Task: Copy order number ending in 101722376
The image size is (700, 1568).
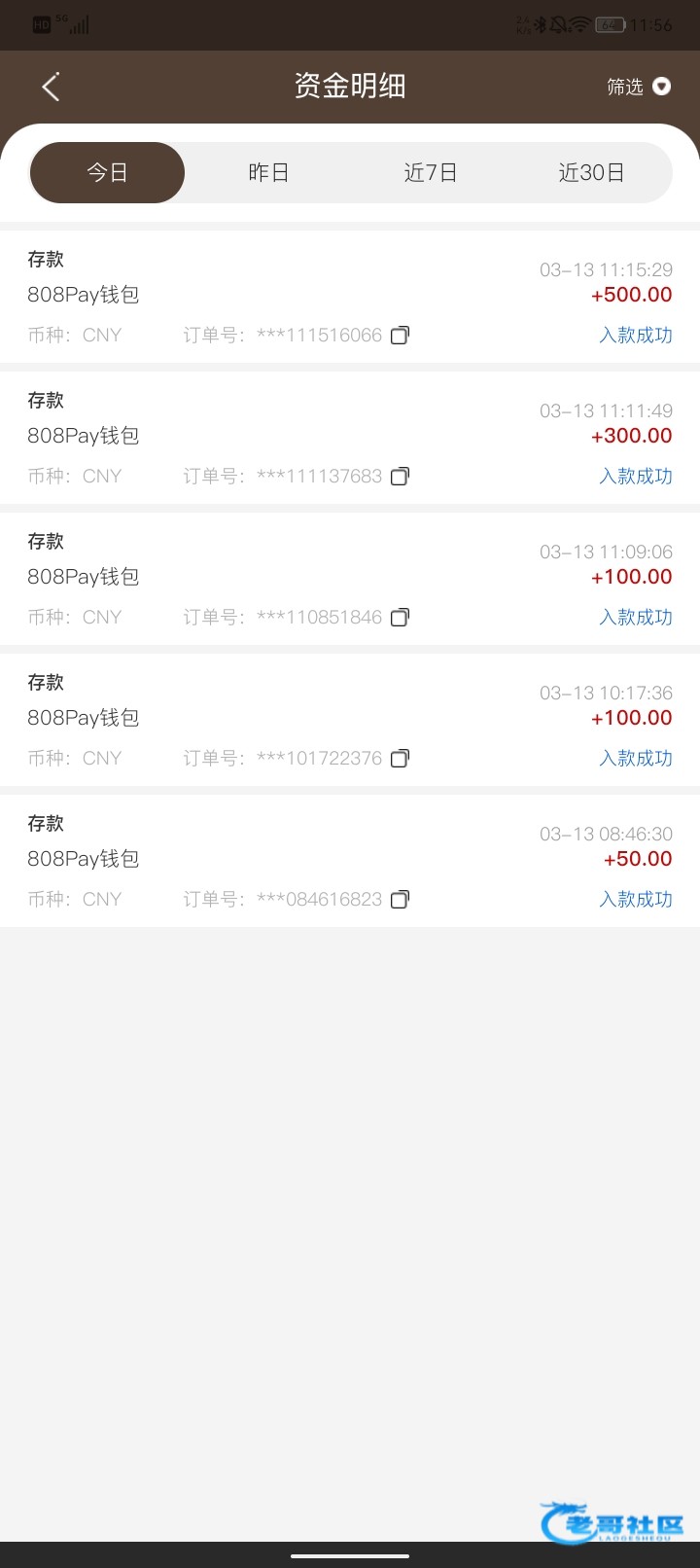Action: pyautogui.click(x=400, y=759)
